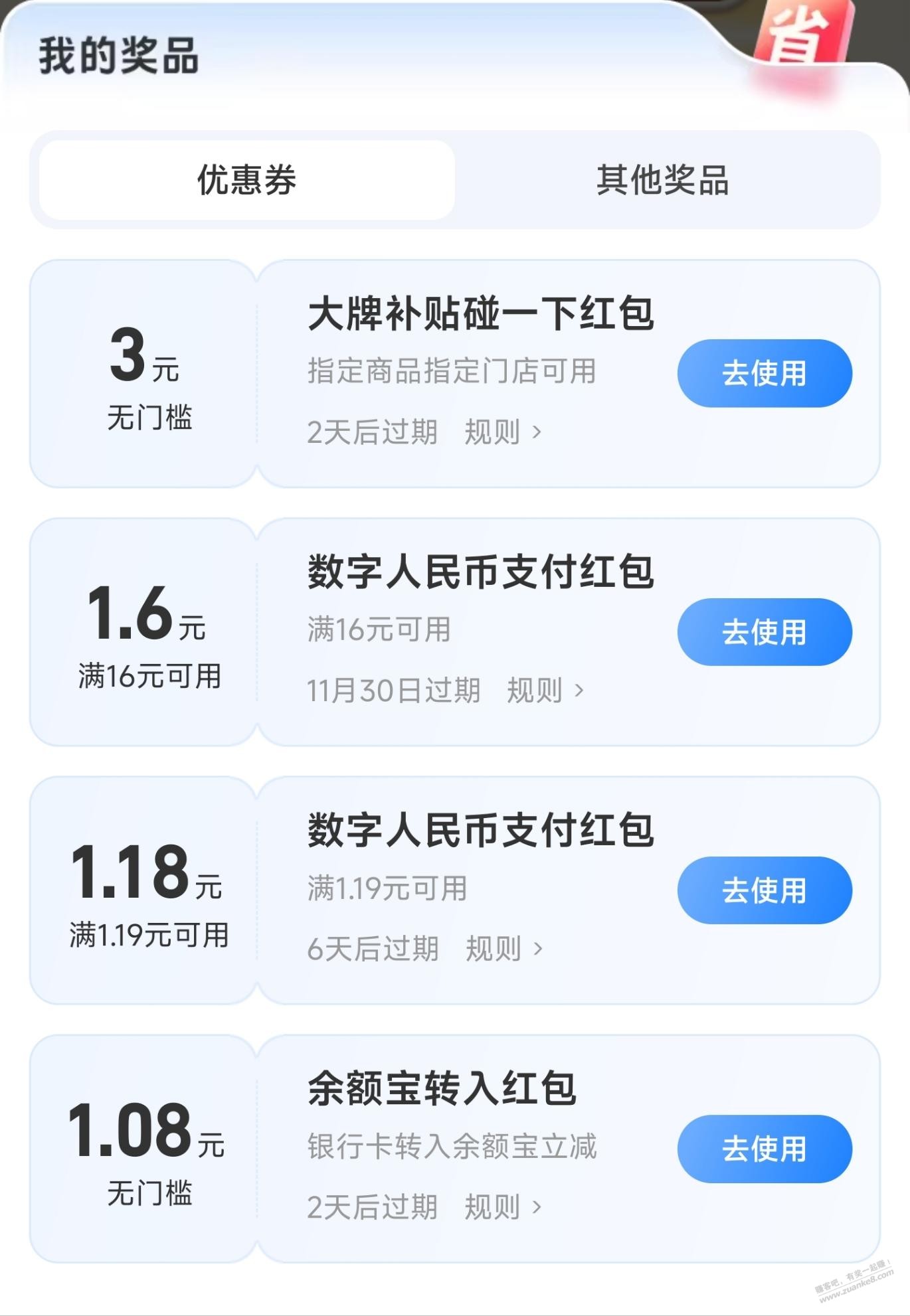View 规则 for 大牌补贴碰一下红包
This screenshot has height=1316, width=910.
click(502, 432)
